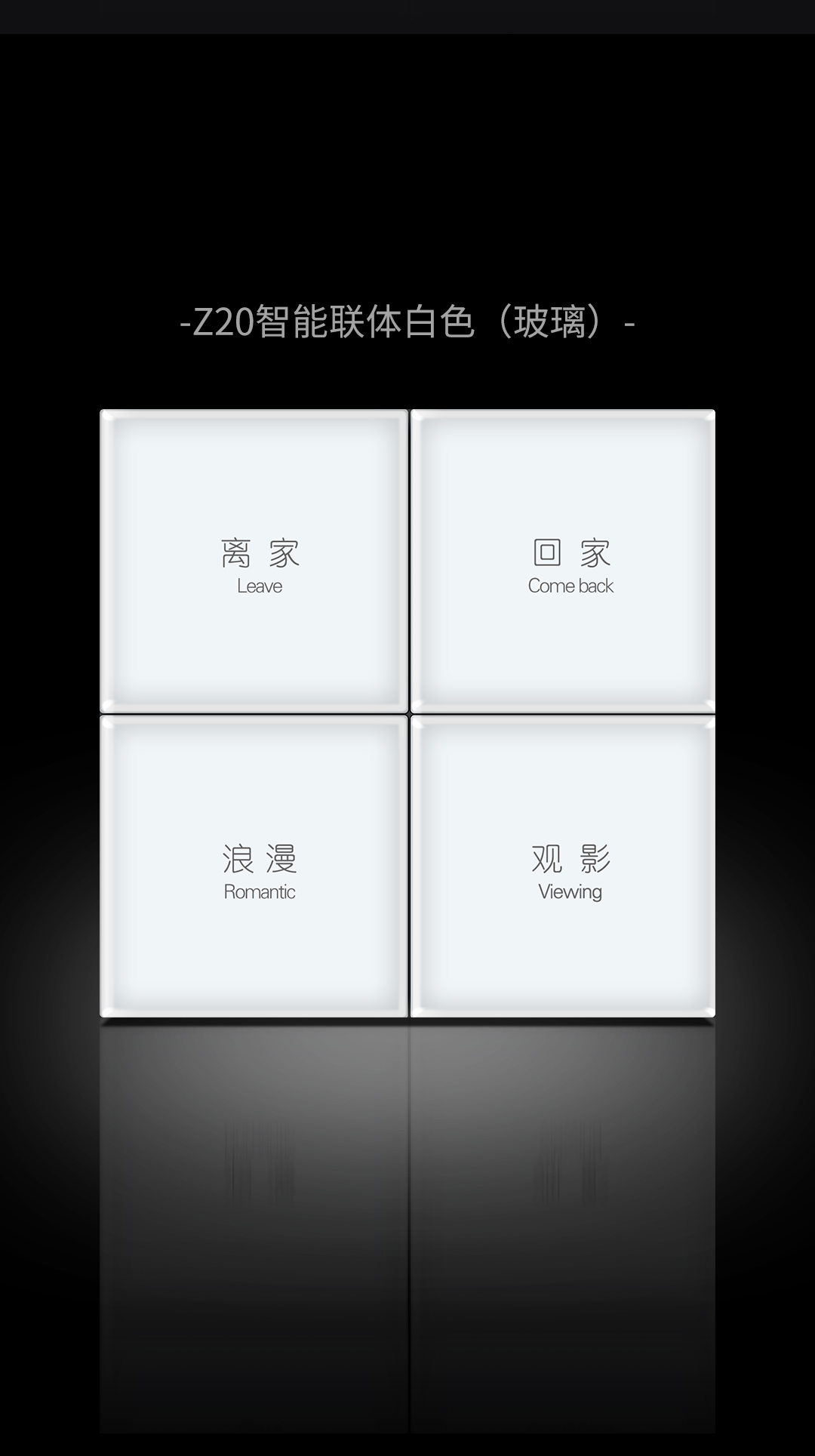Activate the Leave (离家) scene button
Image resolution: width=815 pixels, height=1456 pixels.
click(255, 562)
